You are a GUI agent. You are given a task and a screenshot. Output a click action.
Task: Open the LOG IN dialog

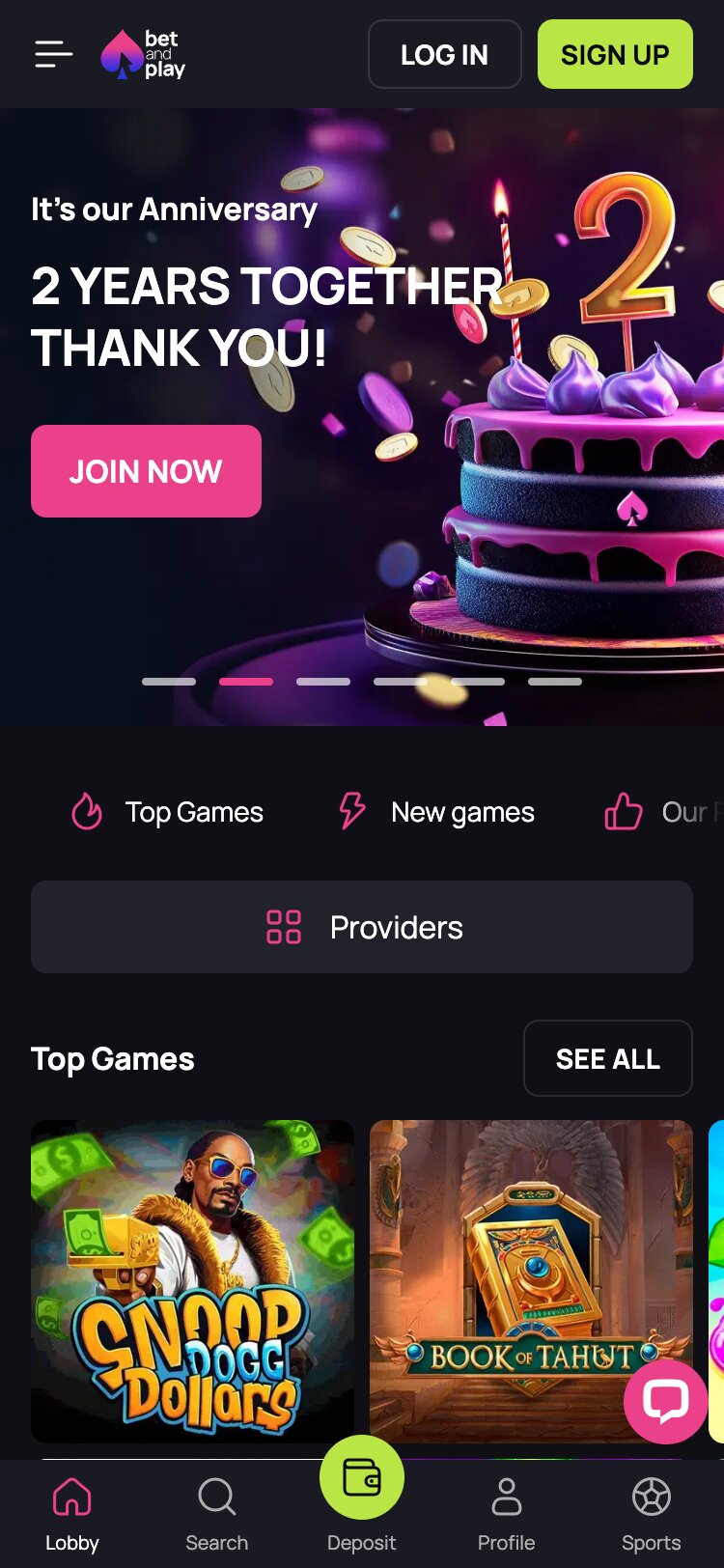click(x=445, y=54)
